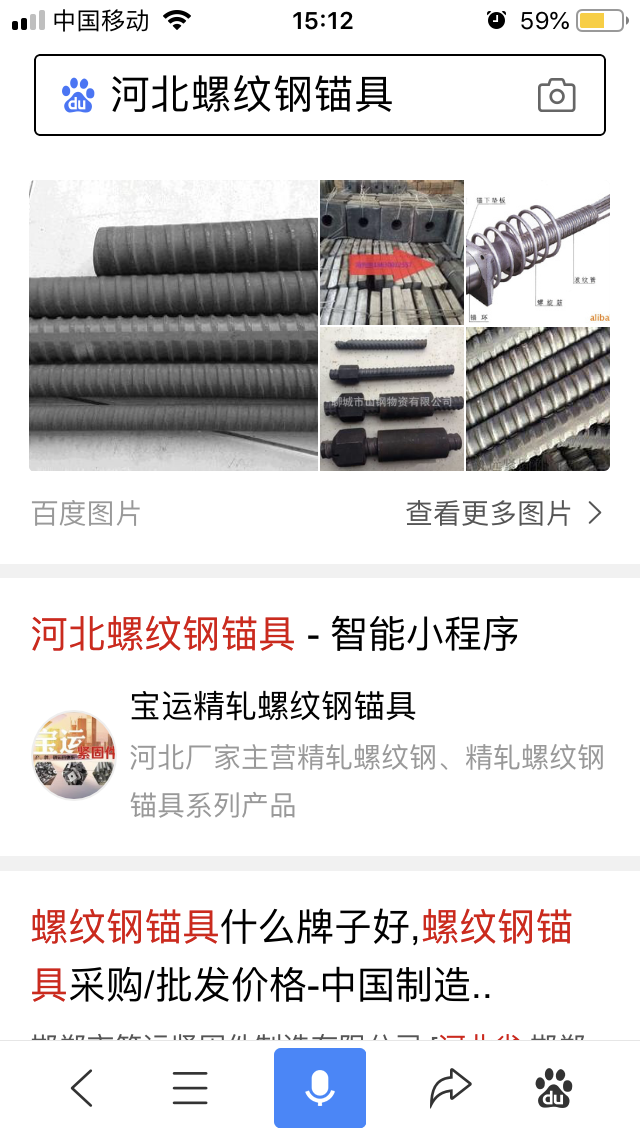Open camera image search
640x1136 pixels.
(x=556, y=96)
